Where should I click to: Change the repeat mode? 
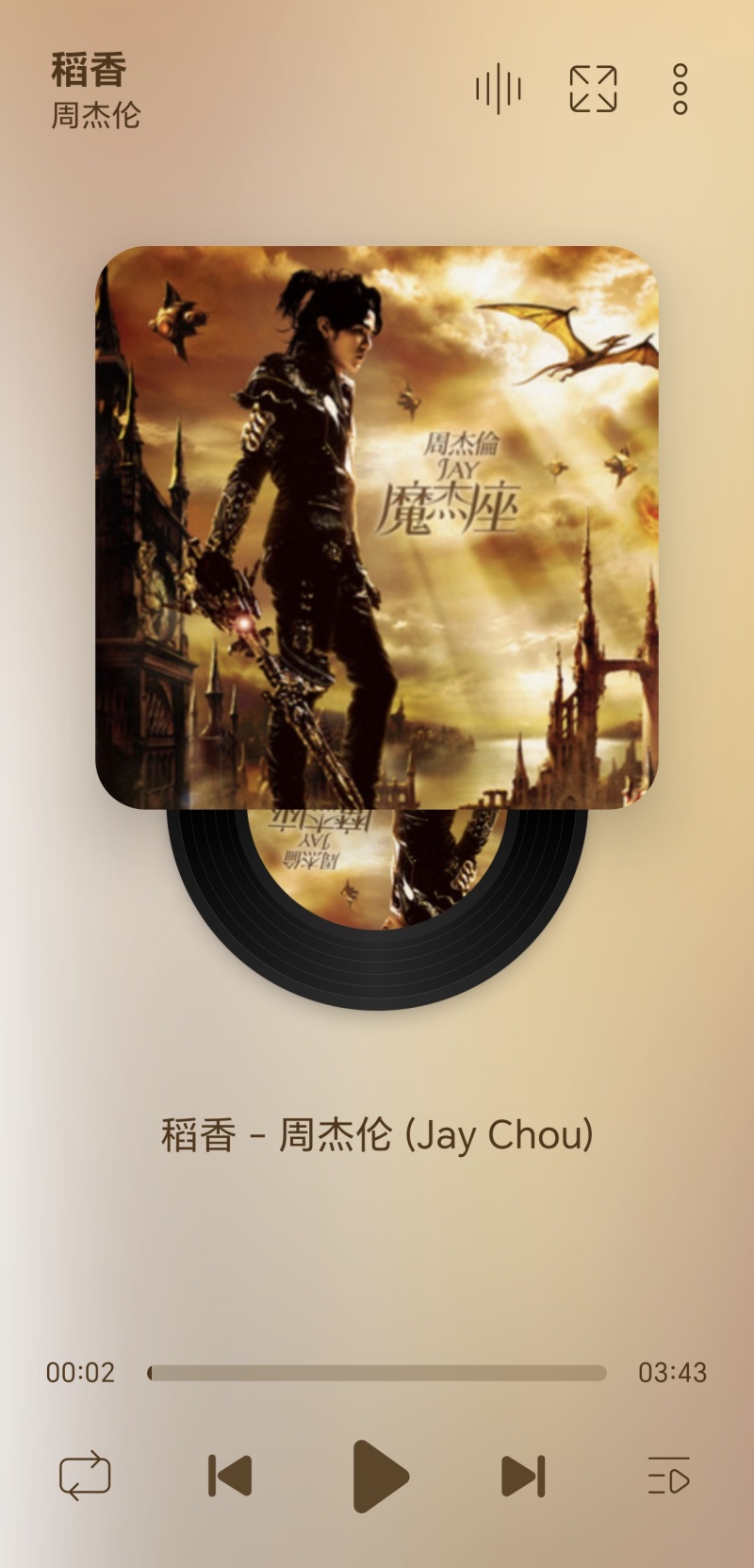85,1476
